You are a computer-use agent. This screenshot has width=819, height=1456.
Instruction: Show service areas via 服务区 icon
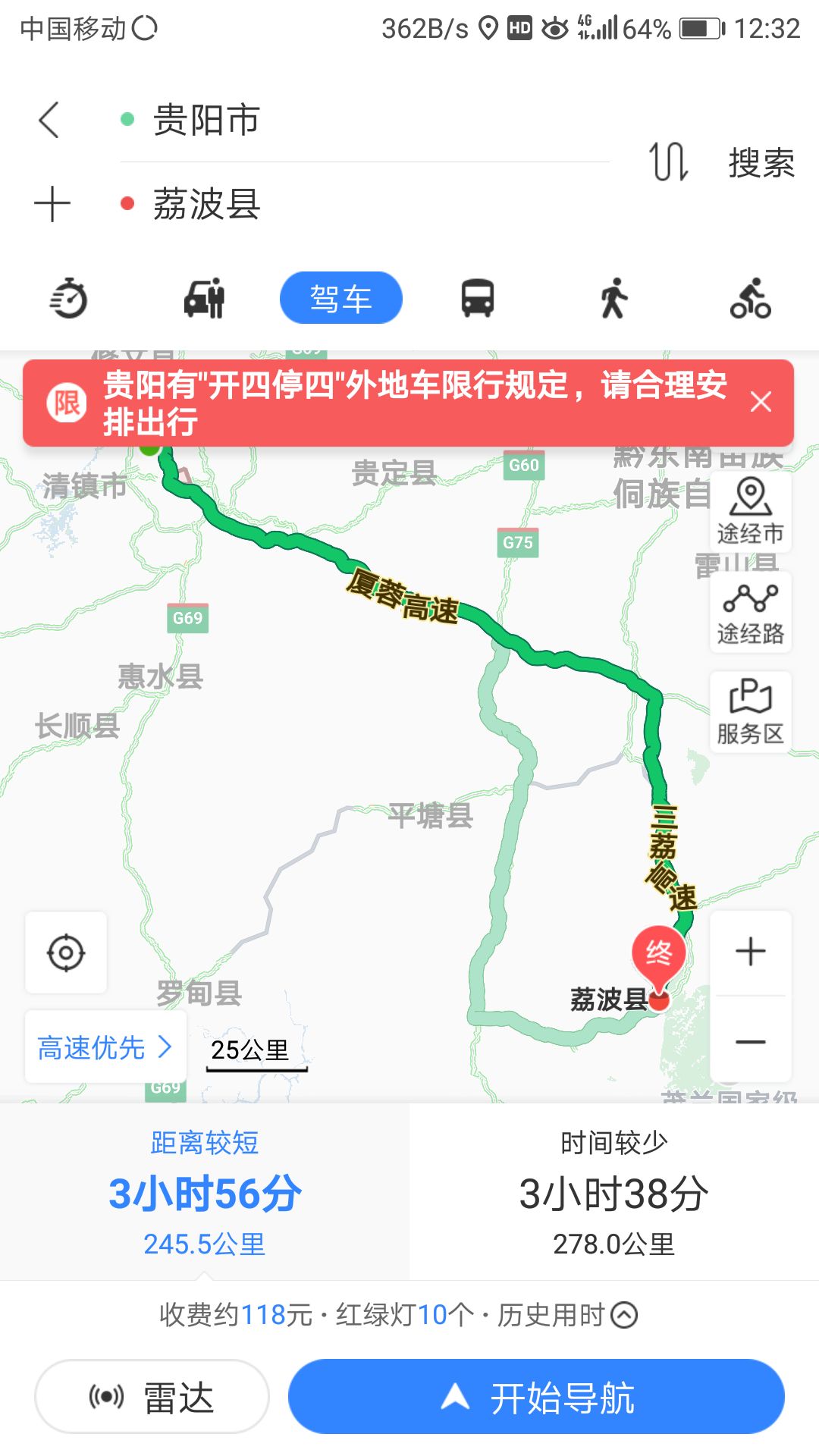click(750, 711)
